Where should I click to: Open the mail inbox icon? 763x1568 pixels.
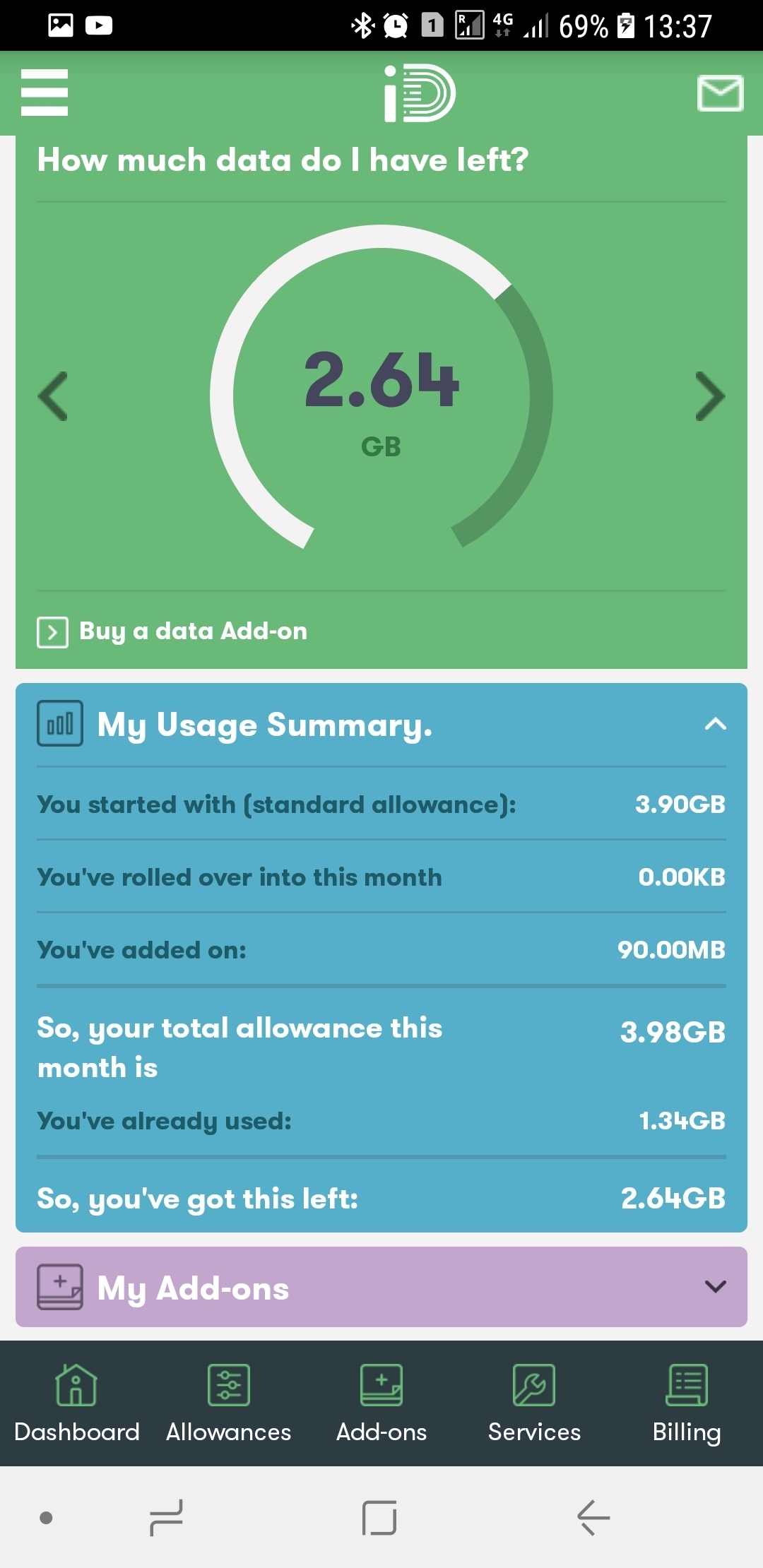(720, 93)
